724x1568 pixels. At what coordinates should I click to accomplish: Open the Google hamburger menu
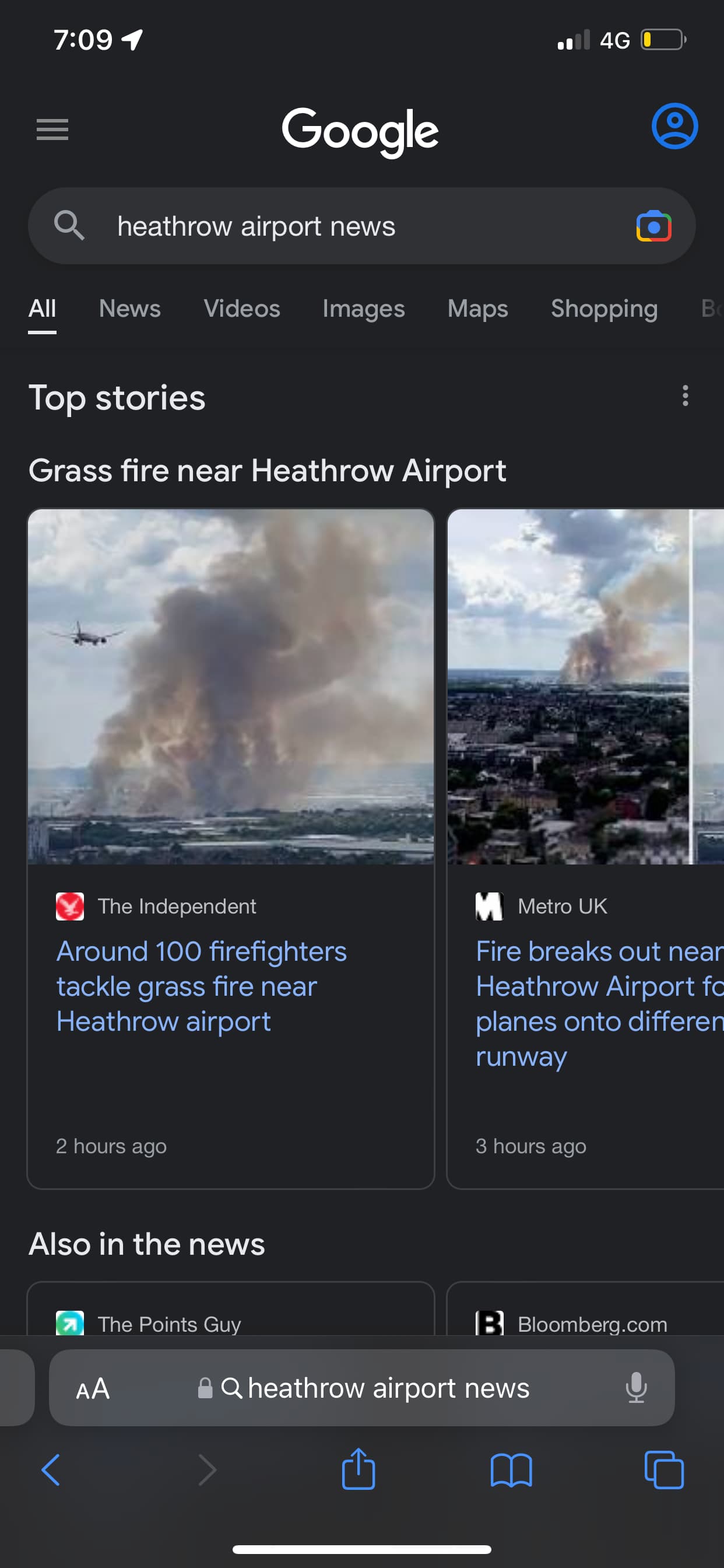coord(52,129)
